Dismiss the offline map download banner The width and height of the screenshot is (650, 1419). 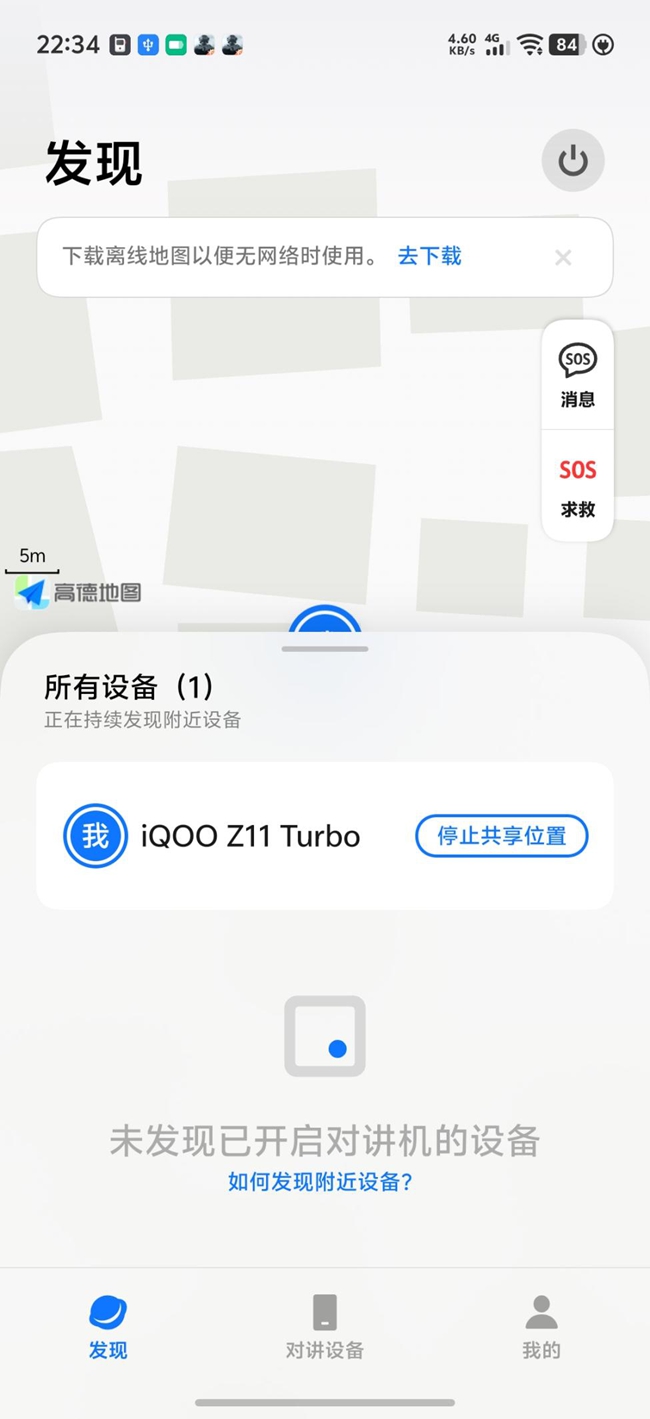click(563, 258)
